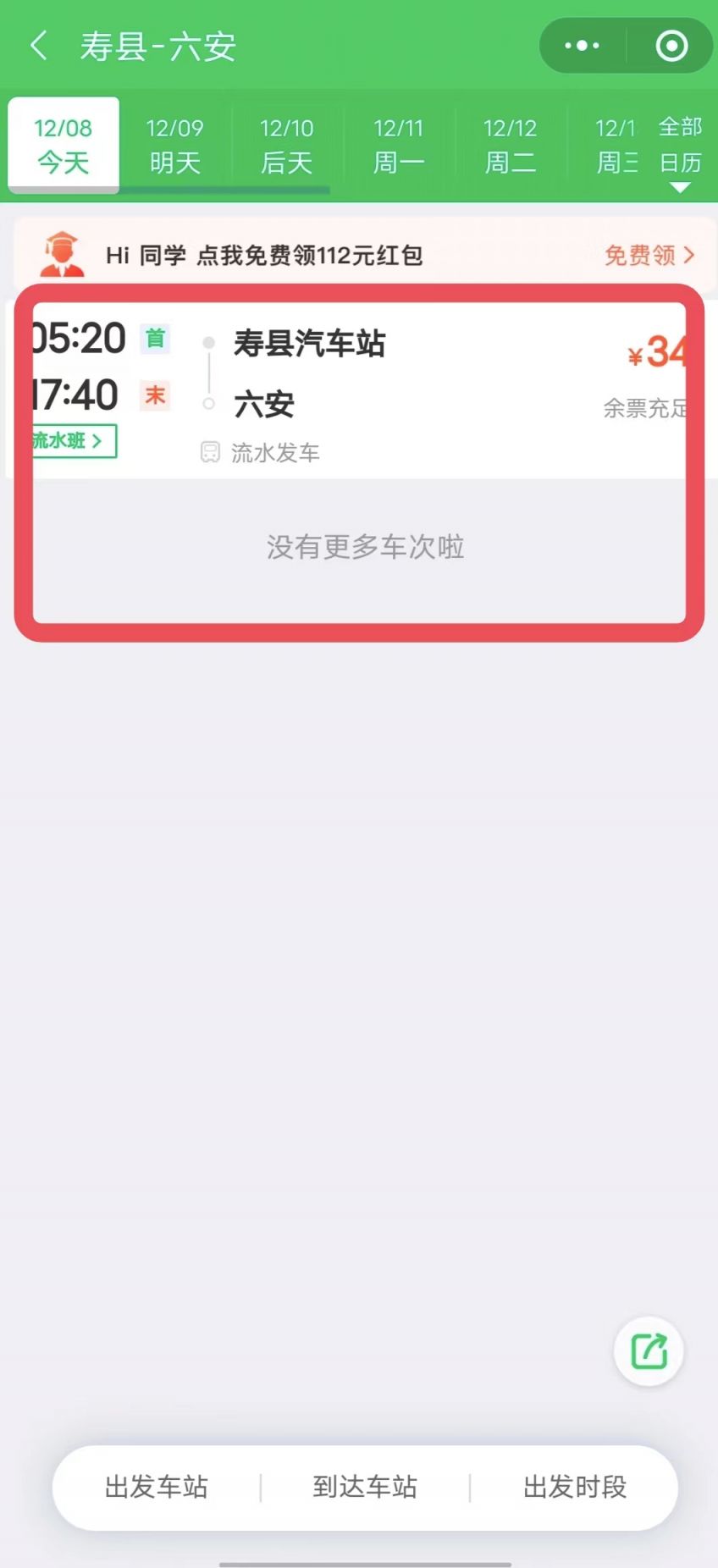Switch to 12/10 后天 date tab
The image size is (718, 1568).
pos(287,146)
